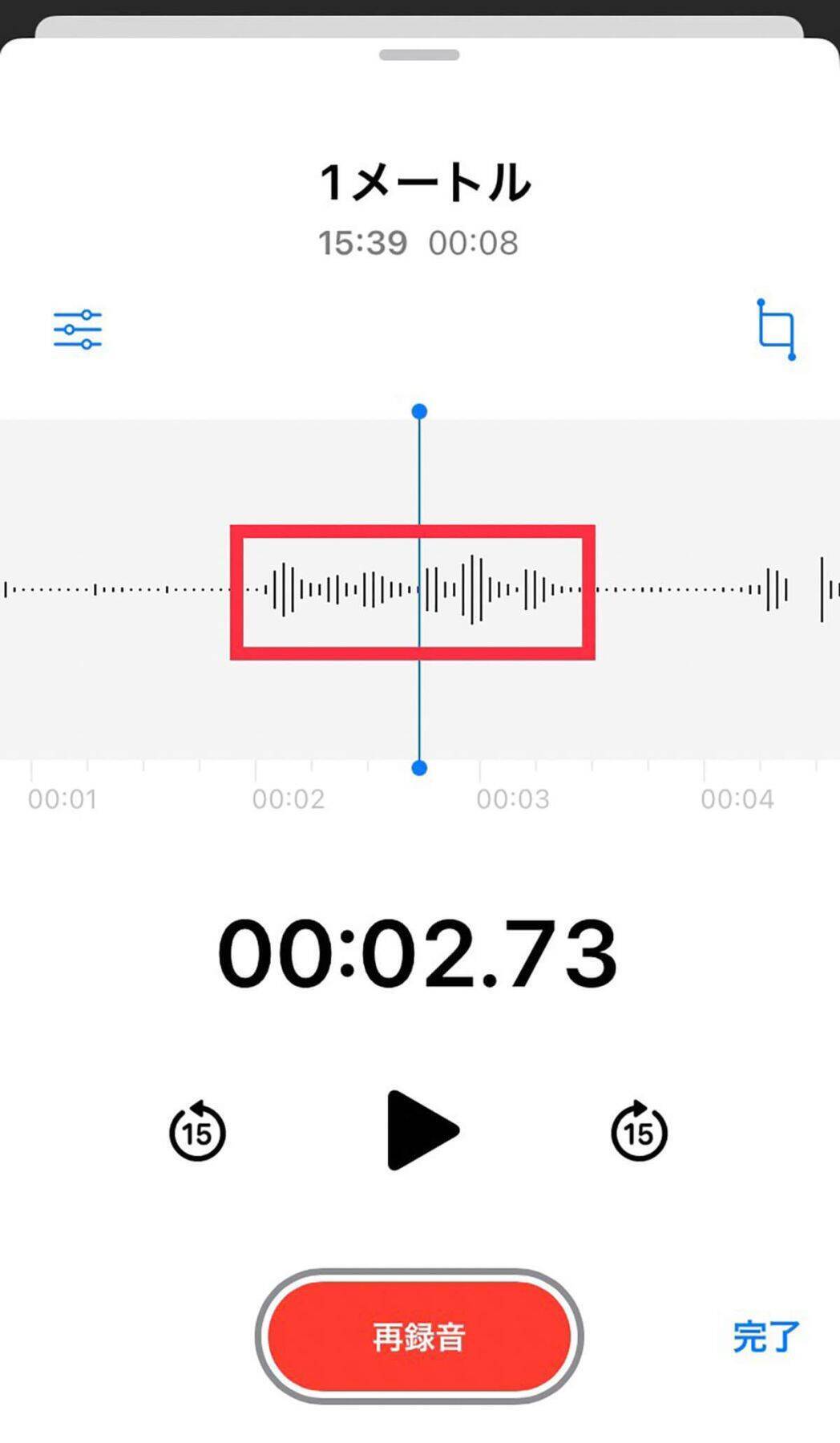Screen dimensions: 840x1443
Task: Open the trim recording crop tool
Action: 776,329
